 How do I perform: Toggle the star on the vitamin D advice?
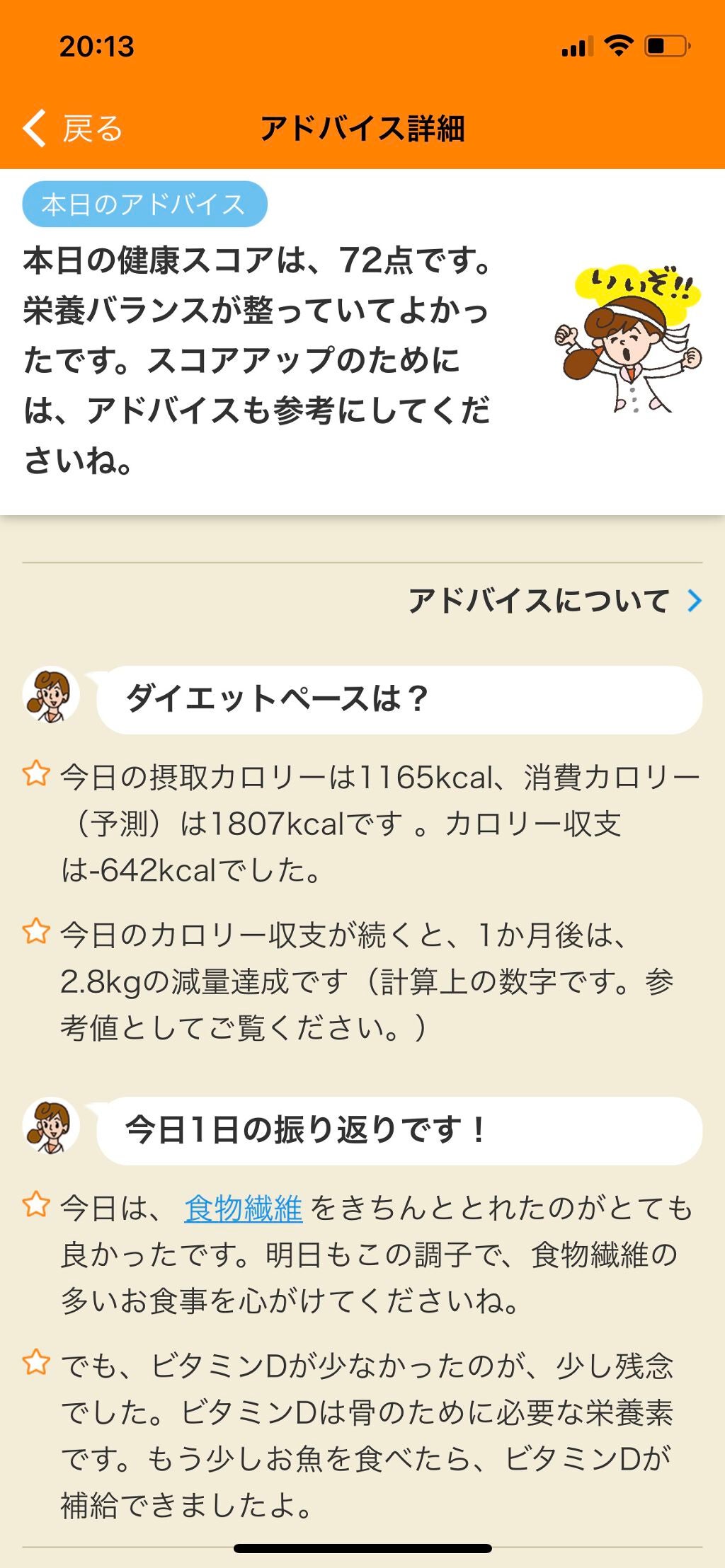click(33, 1364)
